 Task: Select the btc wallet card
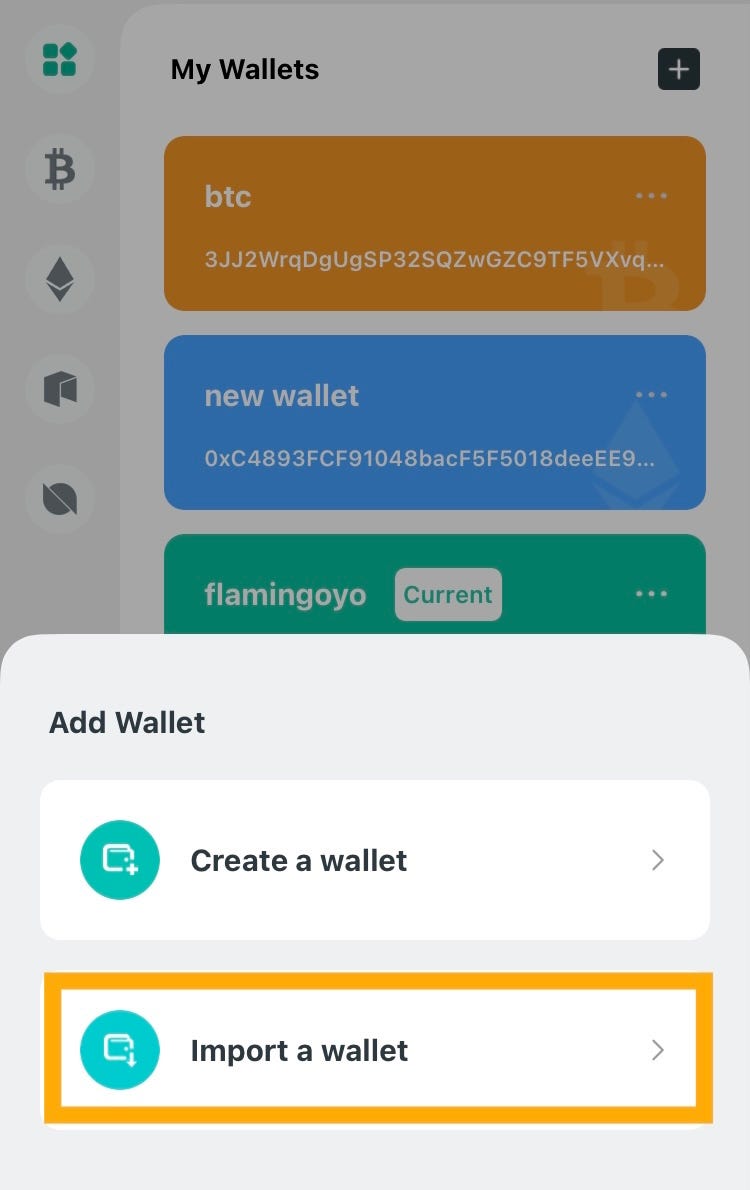click(434, 222)
